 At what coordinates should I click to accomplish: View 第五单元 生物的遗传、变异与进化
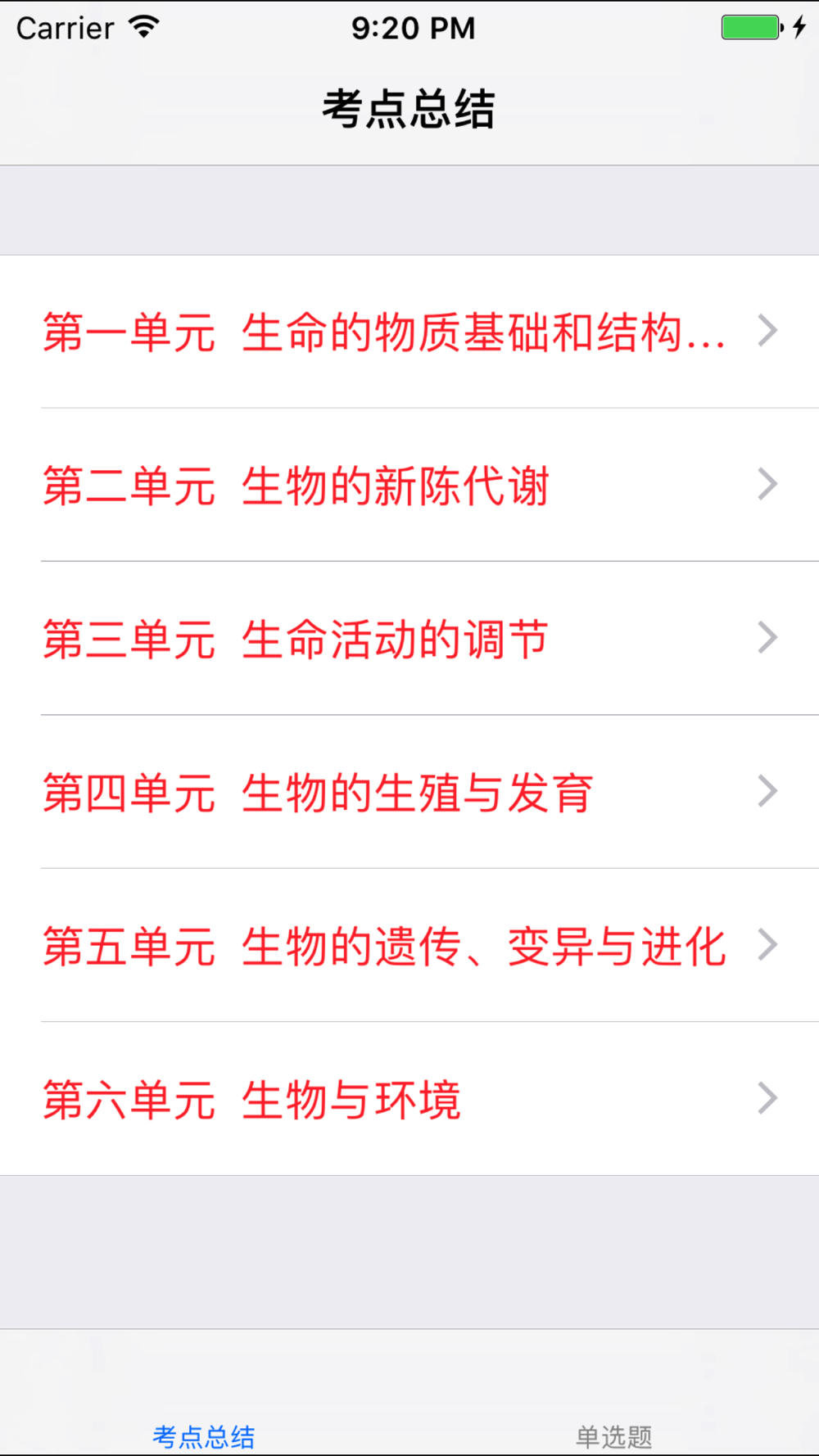[x=409, y=945]
